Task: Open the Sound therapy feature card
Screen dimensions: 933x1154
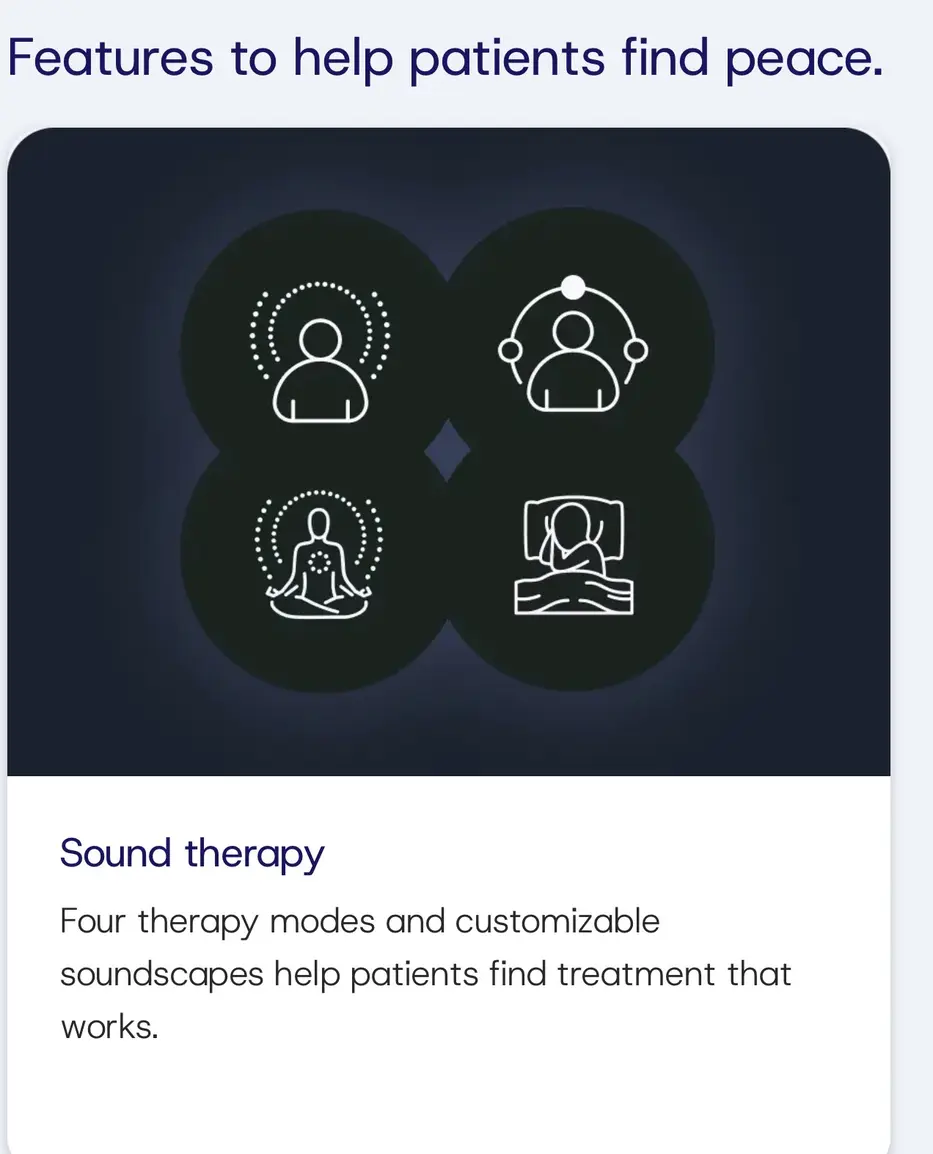Action: click(x=192, y=854)
